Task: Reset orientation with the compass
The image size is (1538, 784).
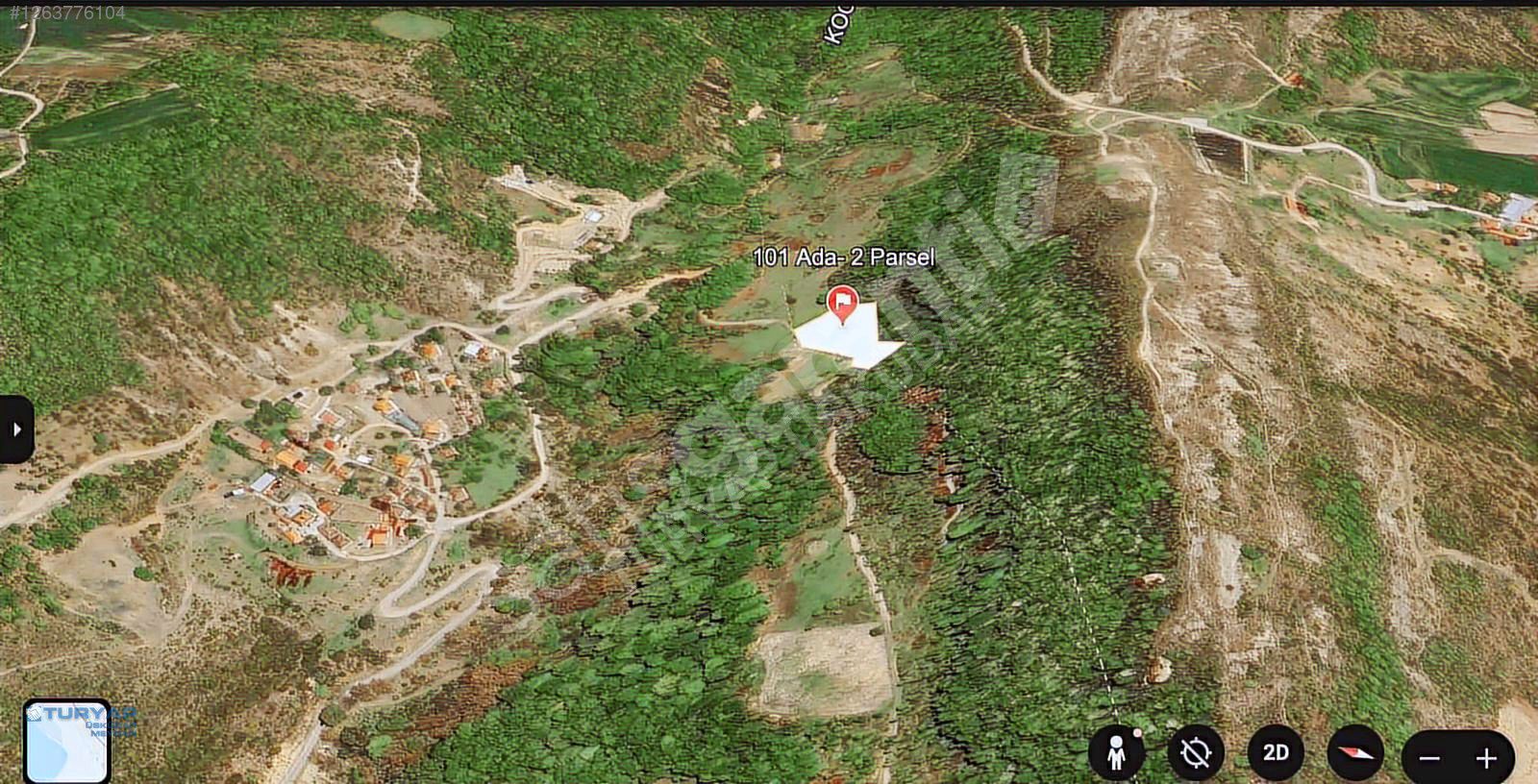Action: 1355,753
